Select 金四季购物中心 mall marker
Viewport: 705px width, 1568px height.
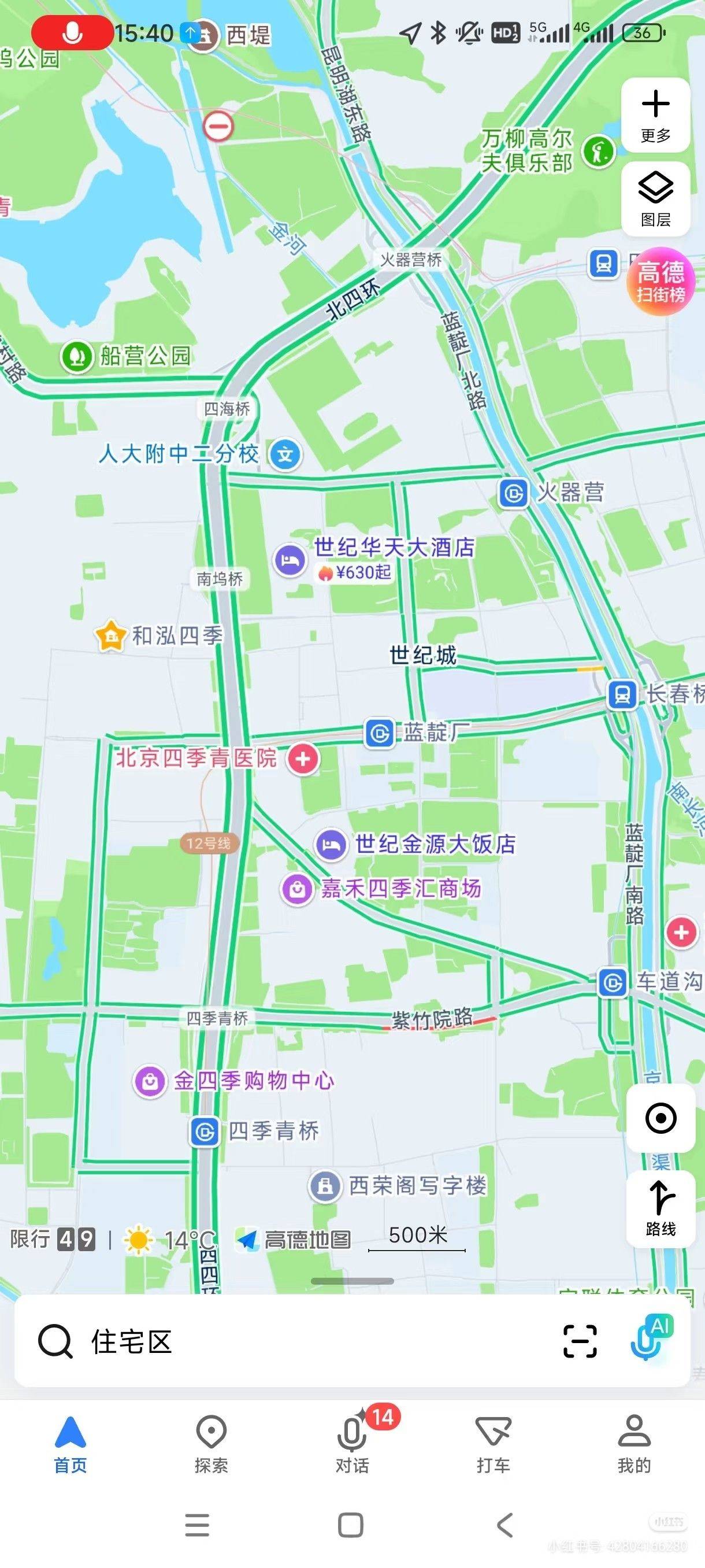click(150, 1081)
